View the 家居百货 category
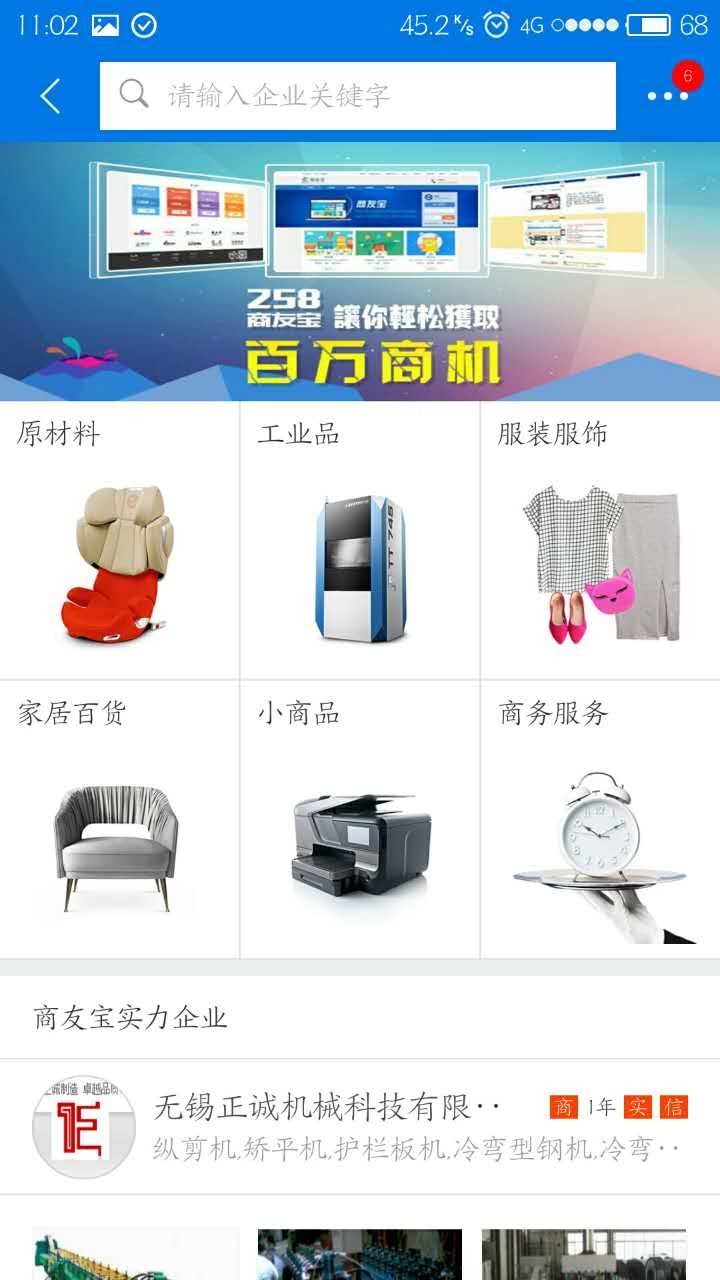 120,820
